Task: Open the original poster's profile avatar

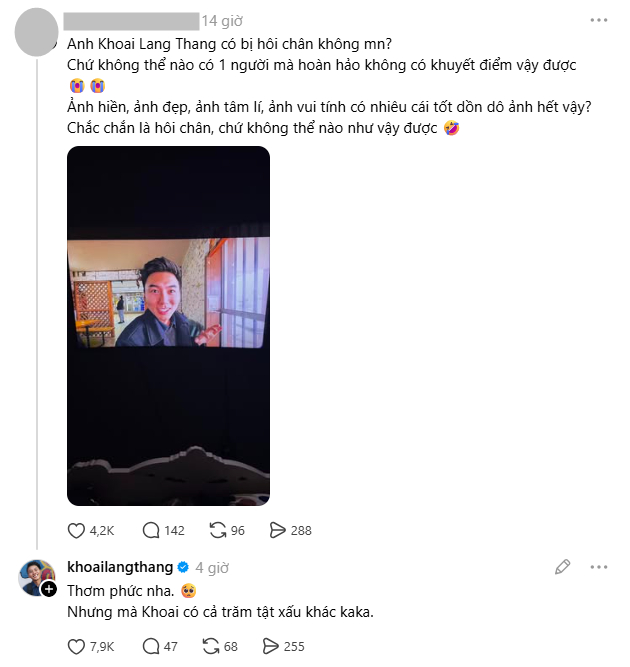Action: (x=37, y=30)
